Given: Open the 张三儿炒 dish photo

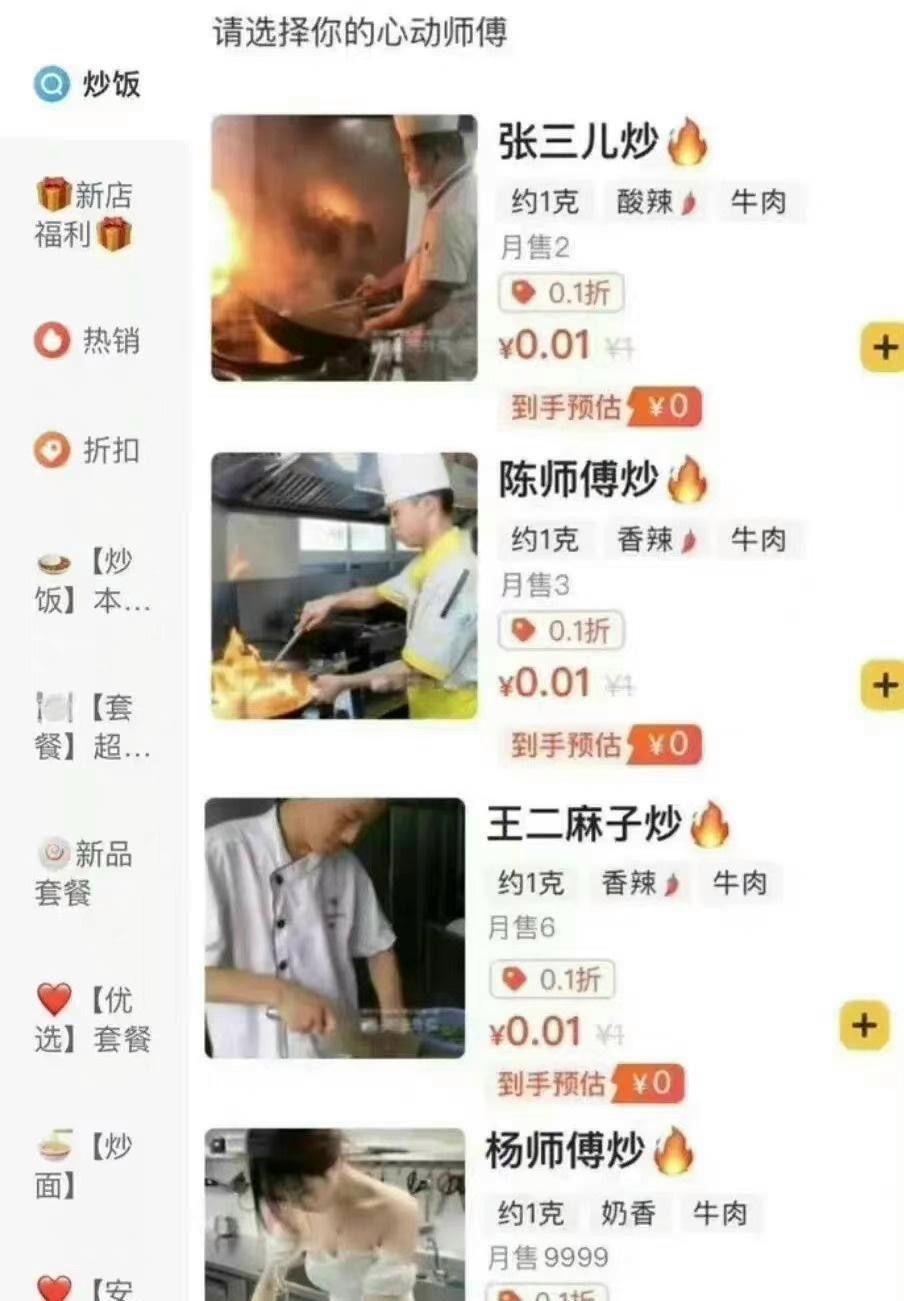Looking at the screenshot, I should tap(344, 248).
